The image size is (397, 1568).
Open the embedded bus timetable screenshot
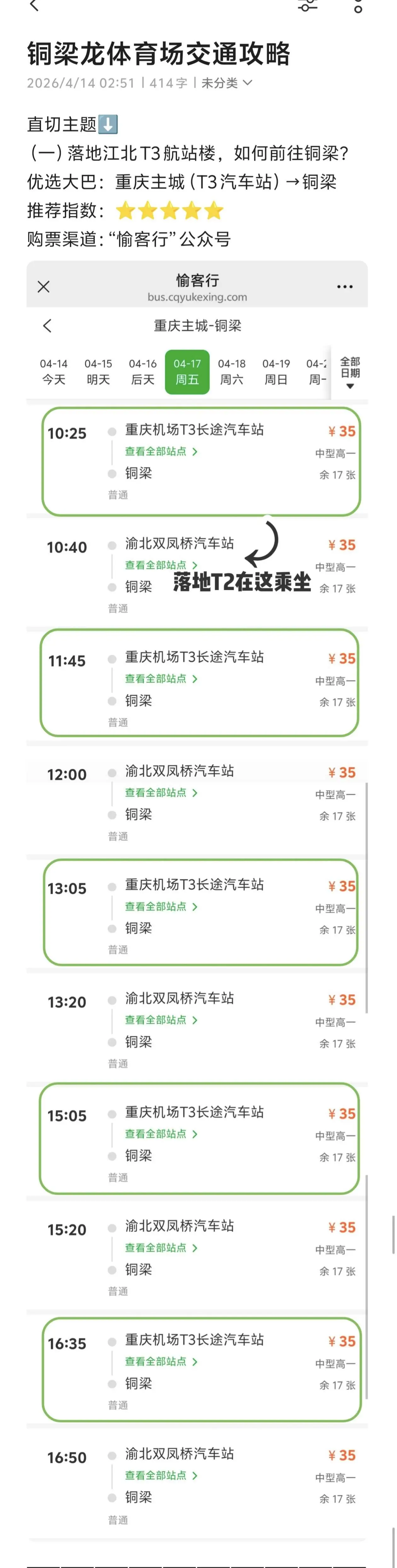pyautogui.click(x=197, y=901)
